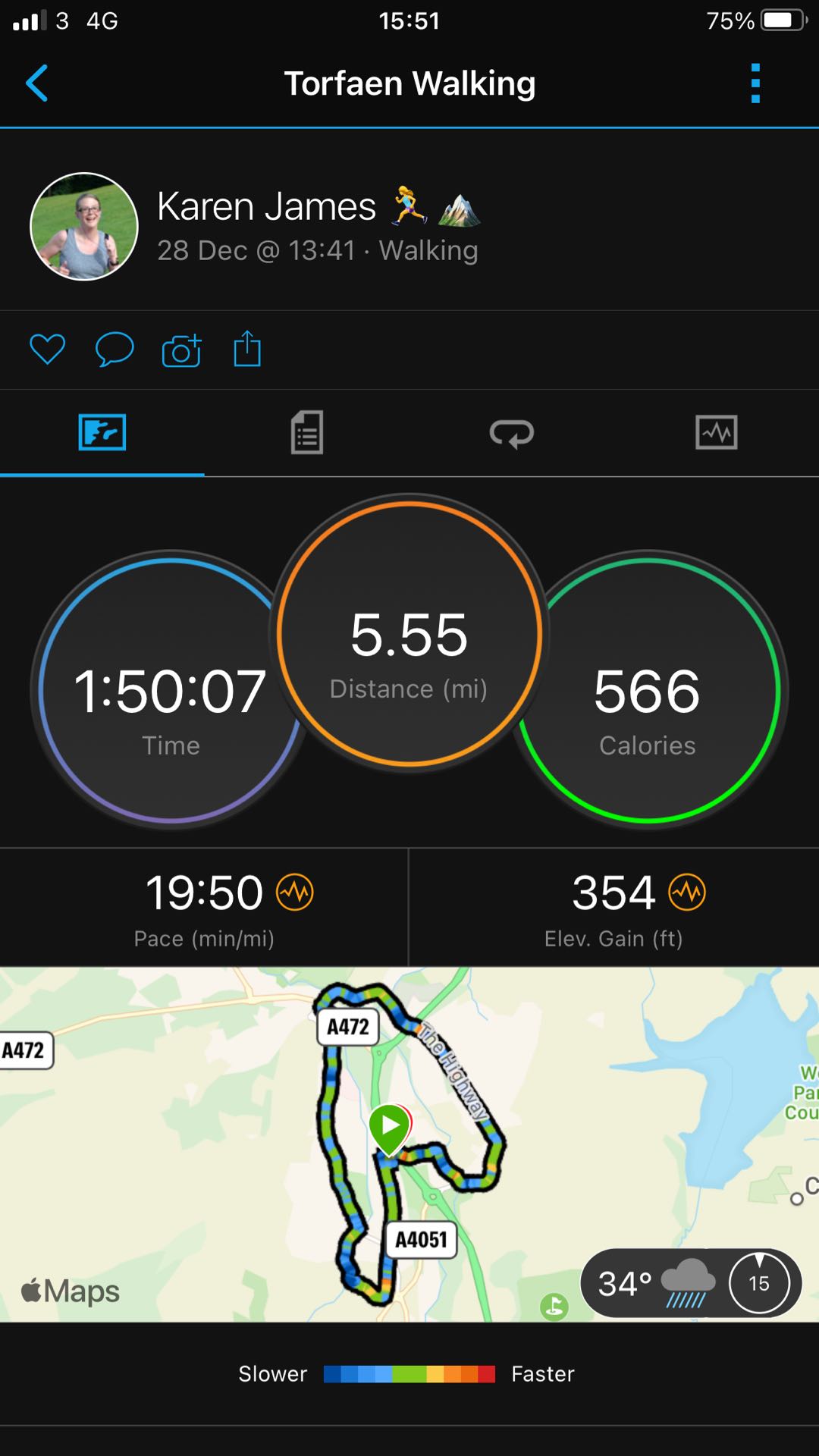
Task: Open Karen James's profile picture
Action: click(84, 227)
